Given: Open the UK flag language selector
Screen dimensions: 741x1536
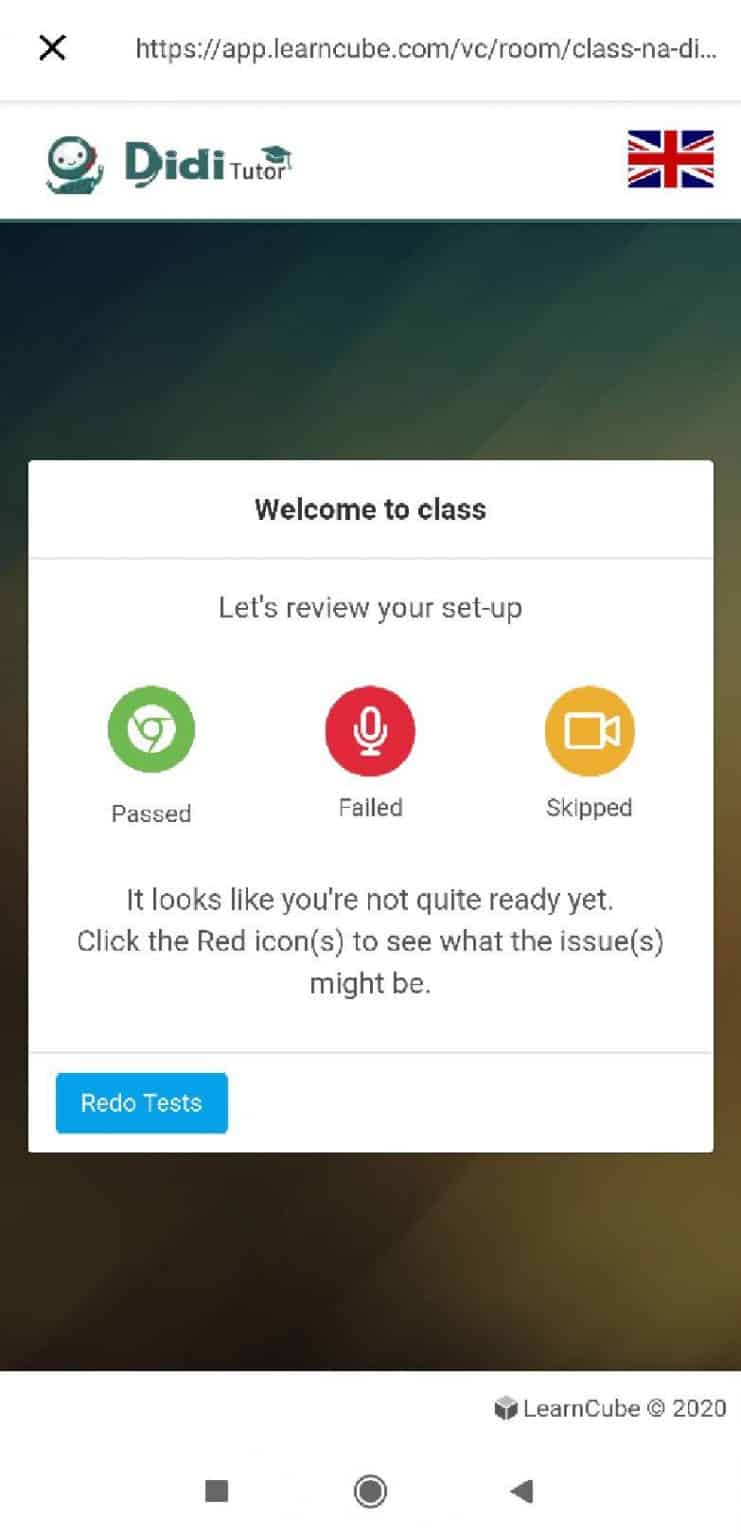Looking at the screenshot, I should coord(670,159).
